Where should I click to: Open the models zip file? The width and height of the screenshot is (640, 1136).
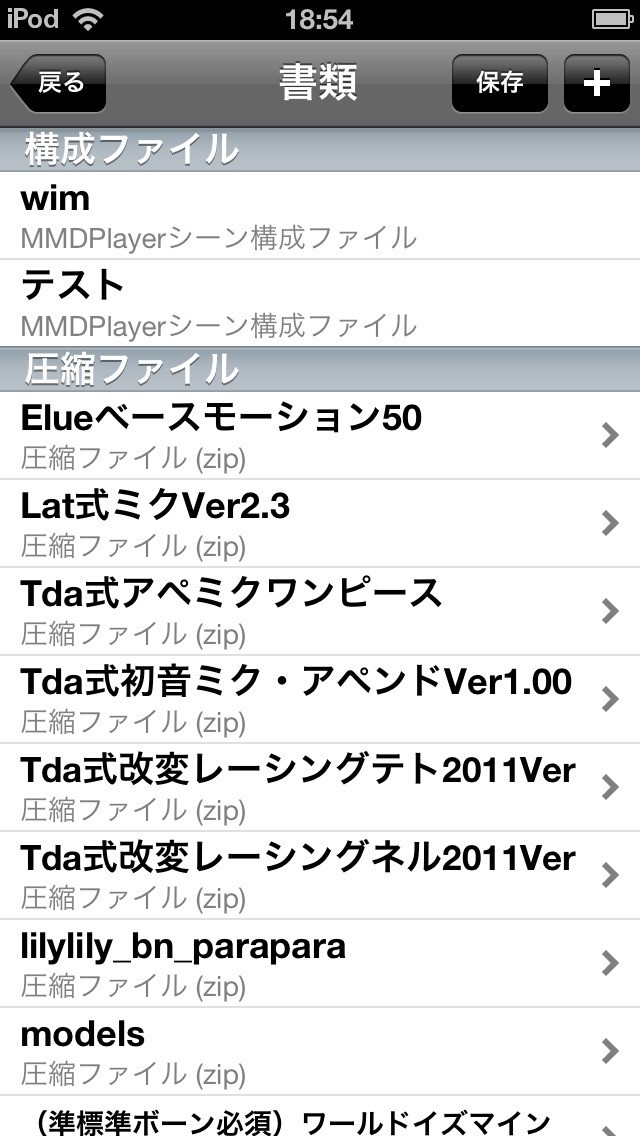(320, 1051)
